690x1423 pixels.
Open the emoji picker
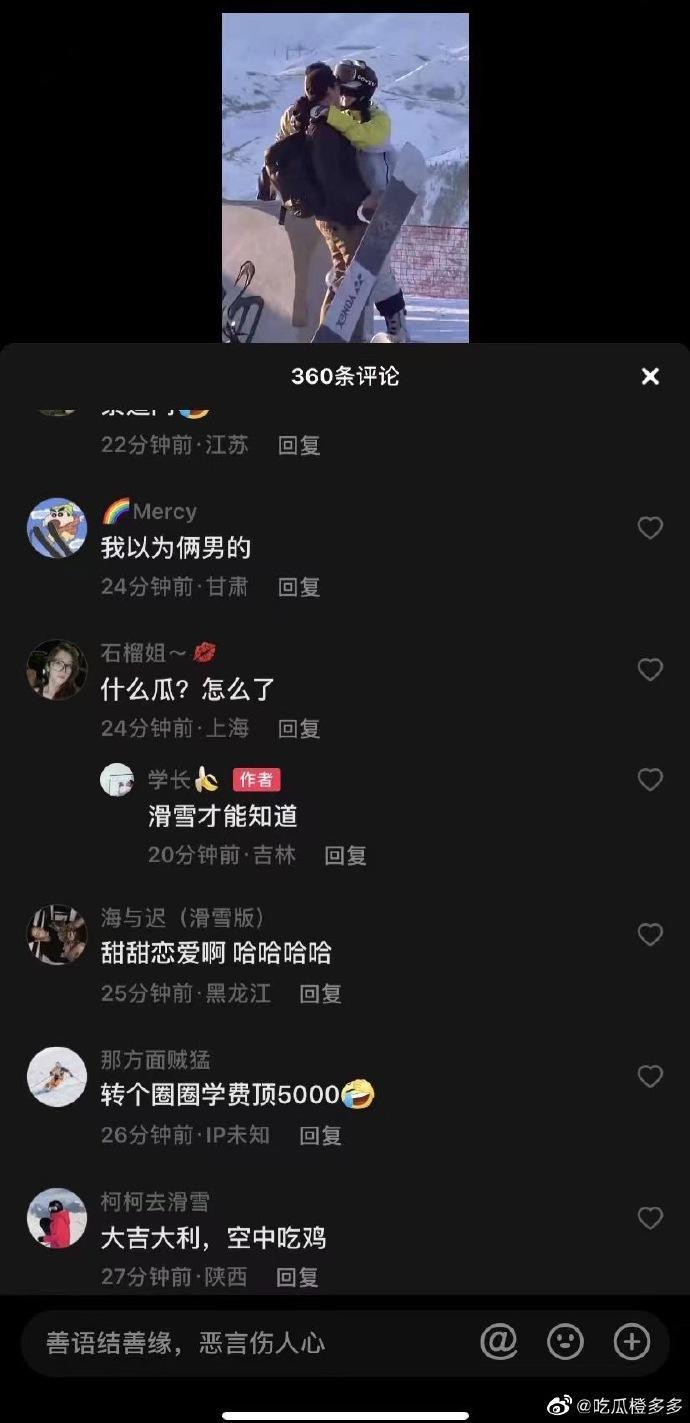pyautogui.click(x=565, y=1342)
